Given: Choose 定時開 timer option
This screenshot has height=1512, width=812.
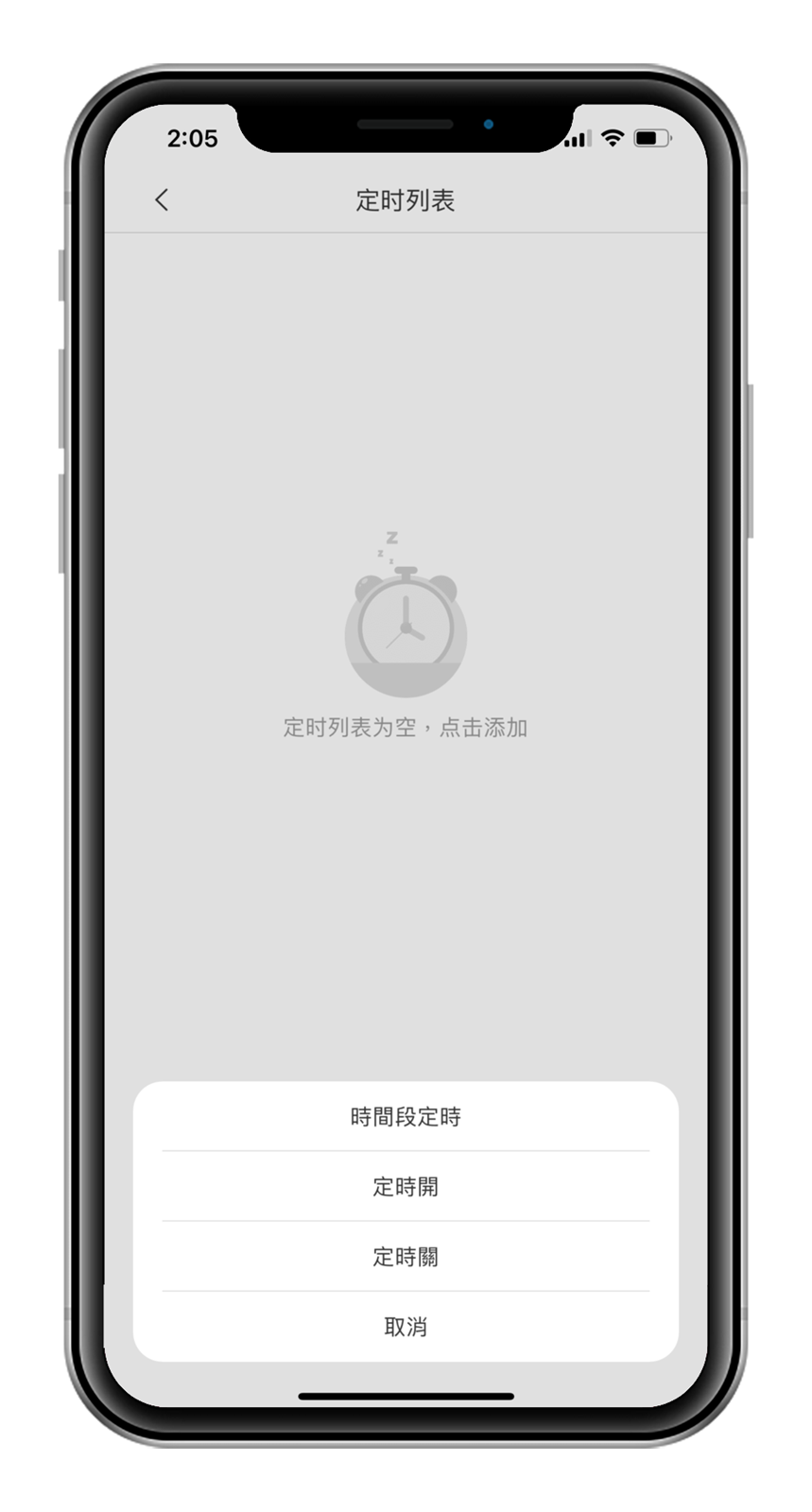Looking at the screenshot, I should (406, 1187).
